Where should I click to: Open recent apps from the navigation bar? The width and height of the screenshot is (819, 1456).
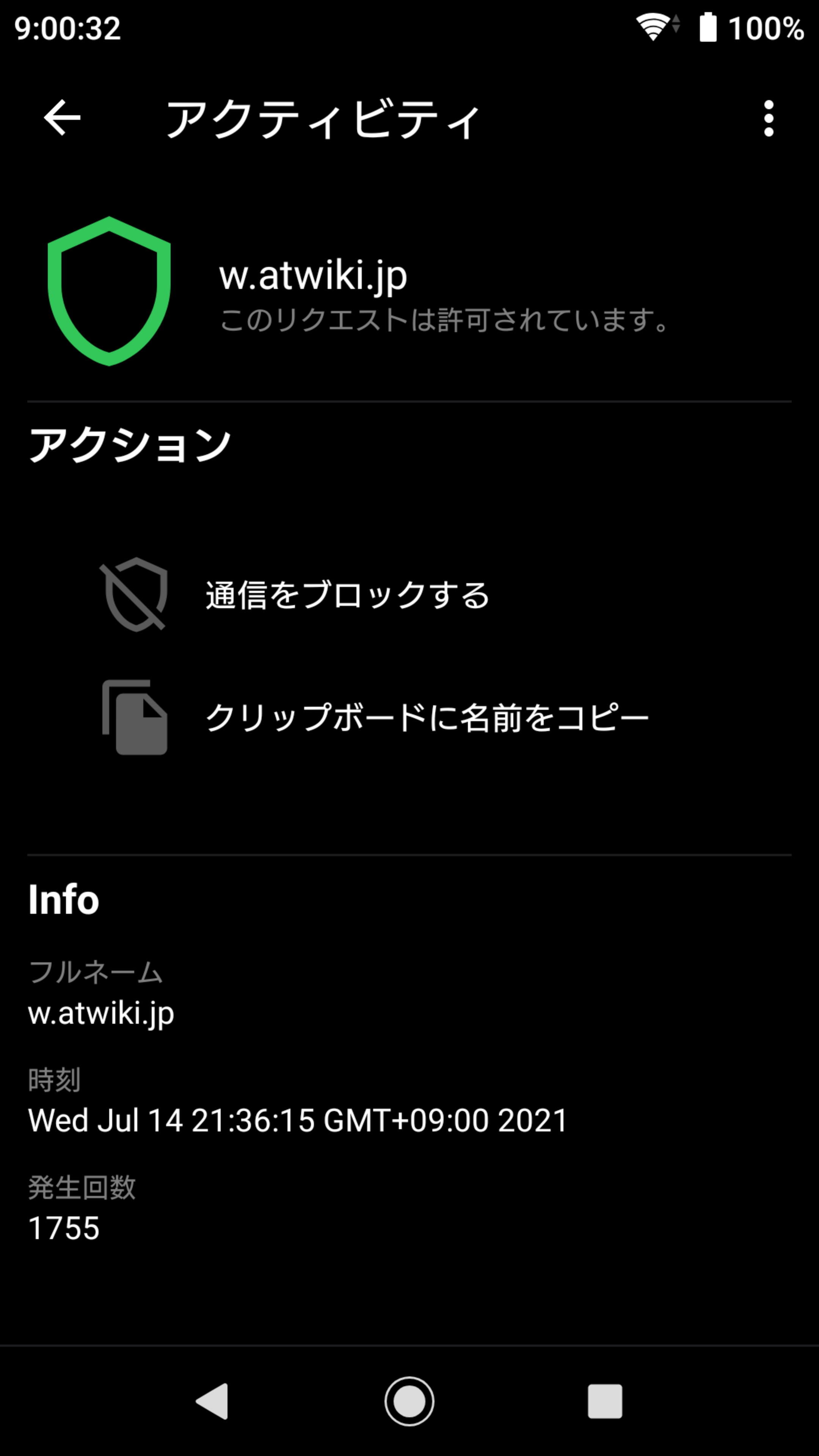605,1401
